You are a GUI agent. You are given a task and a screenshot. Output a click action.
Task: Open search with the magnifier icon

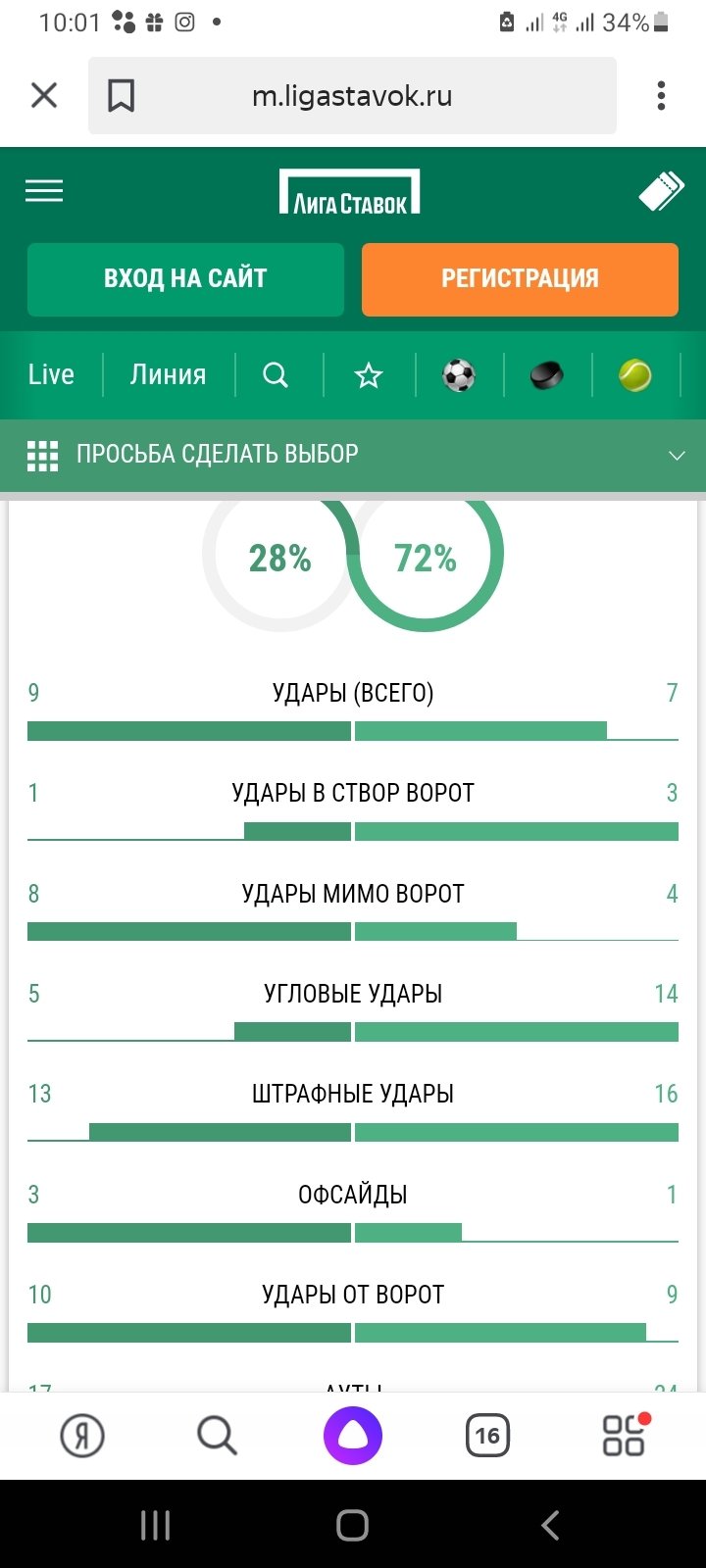pos(277,374)
